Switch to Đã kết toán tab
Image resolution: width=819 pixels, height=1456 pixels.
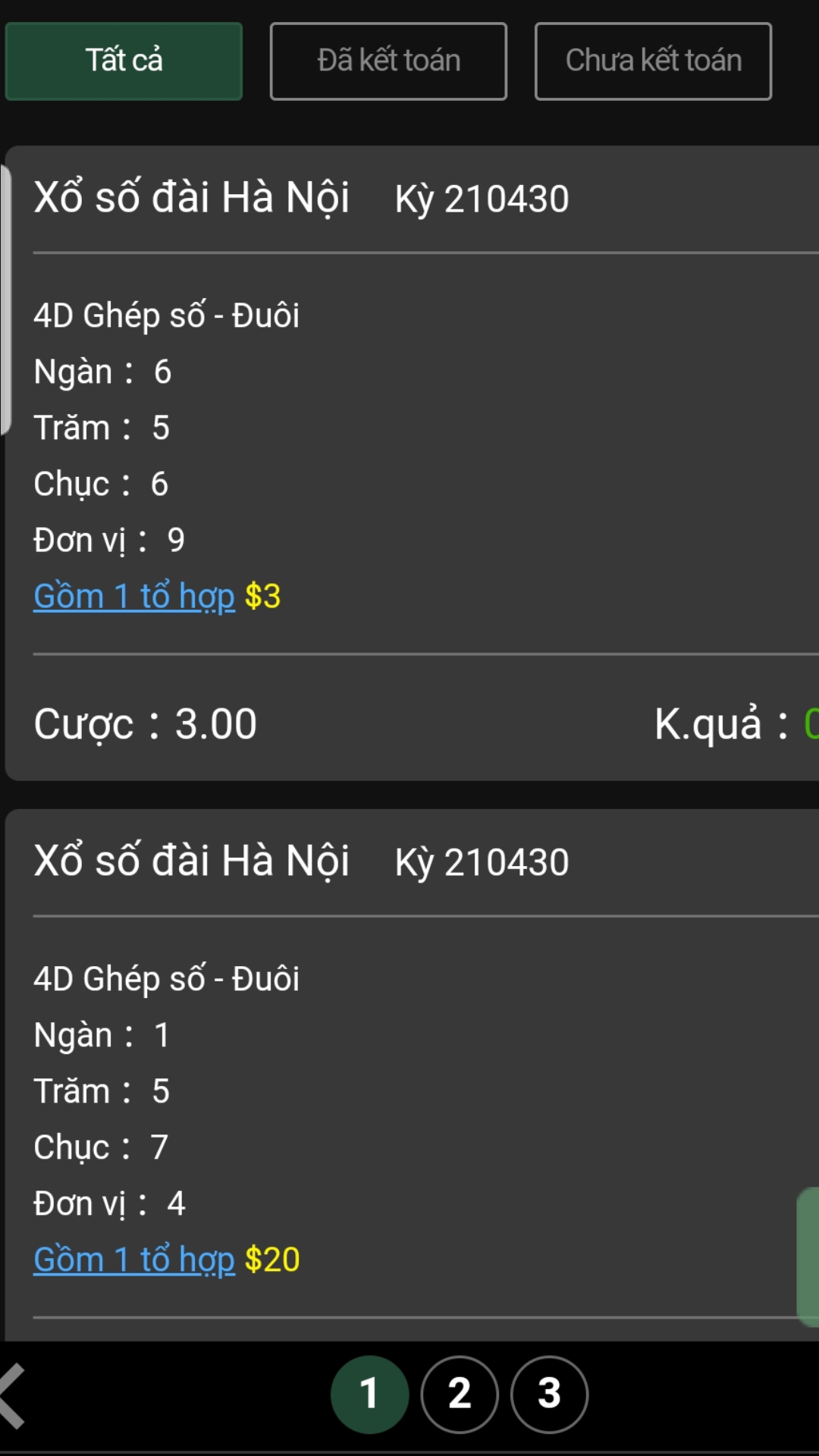click(388, 61)
